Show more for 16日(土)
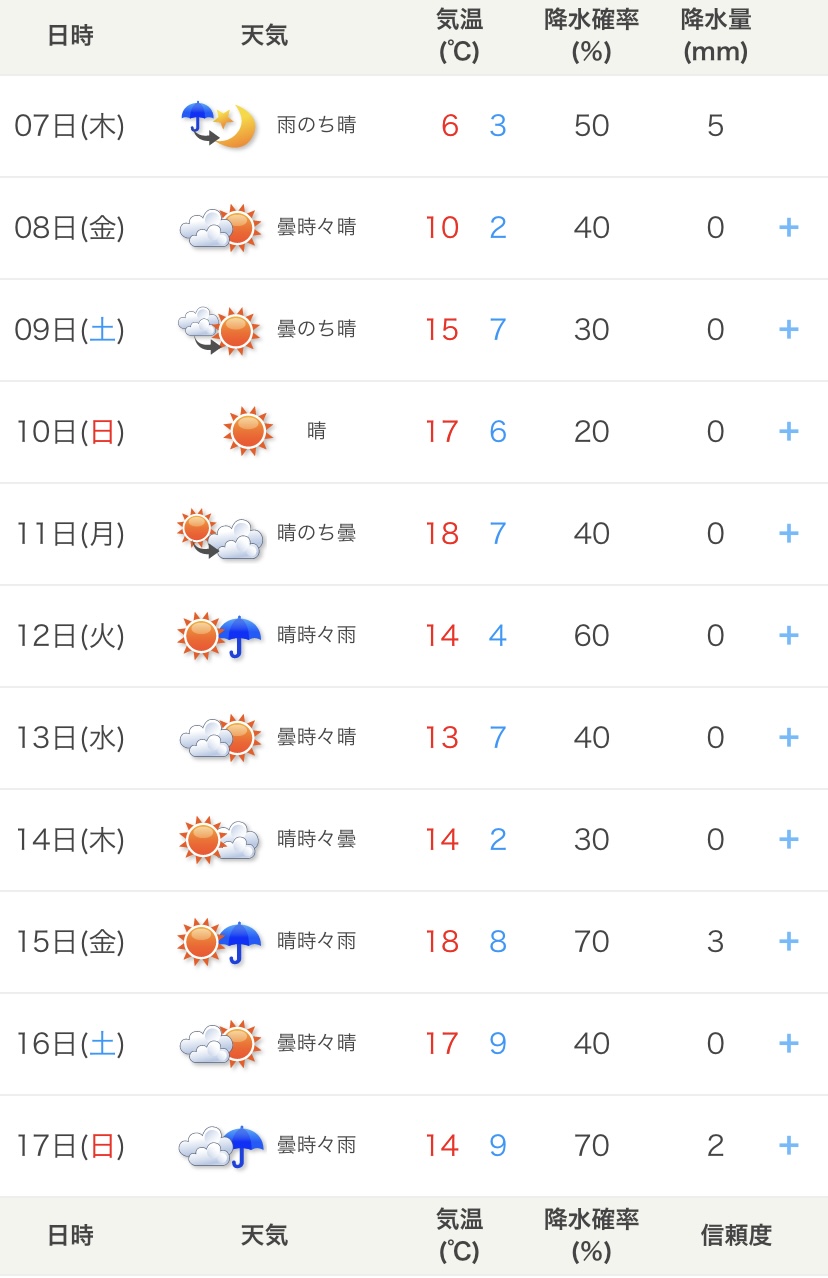The height and width of the screenshot is (1278, 828). [788, 1044]
